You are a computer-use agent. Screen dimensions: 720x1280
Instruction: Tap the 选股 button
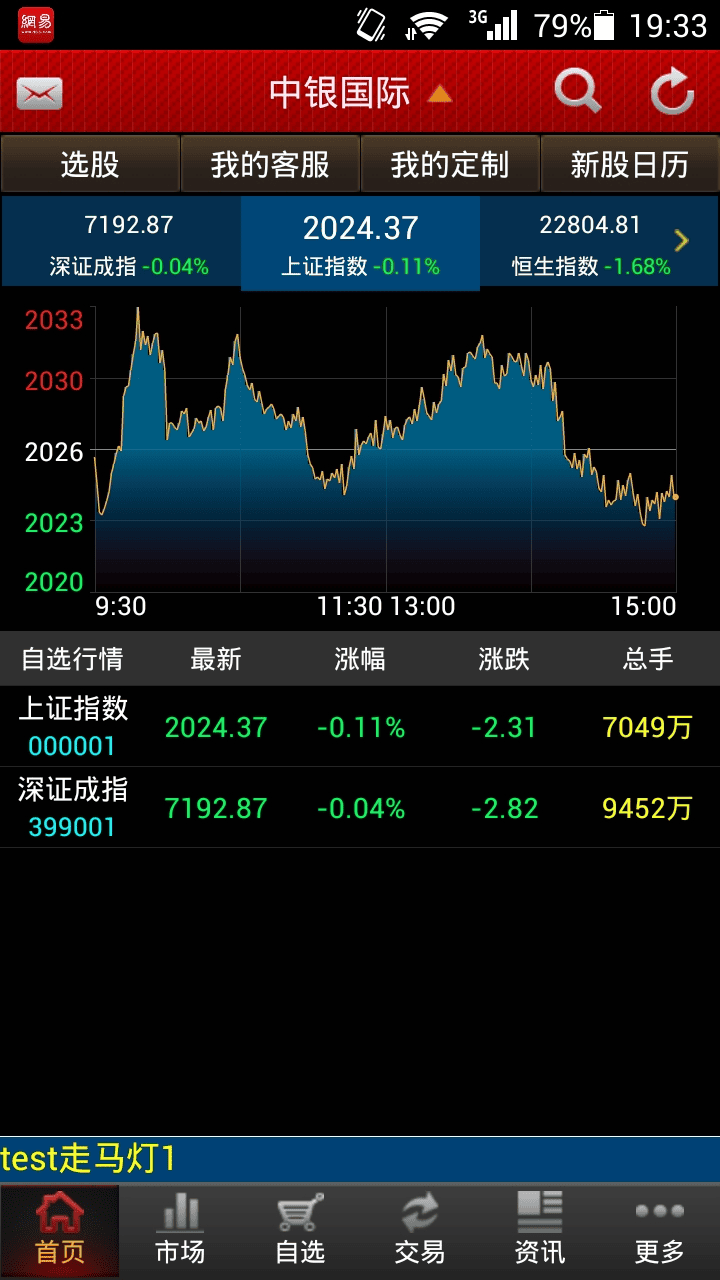point(90,163)
